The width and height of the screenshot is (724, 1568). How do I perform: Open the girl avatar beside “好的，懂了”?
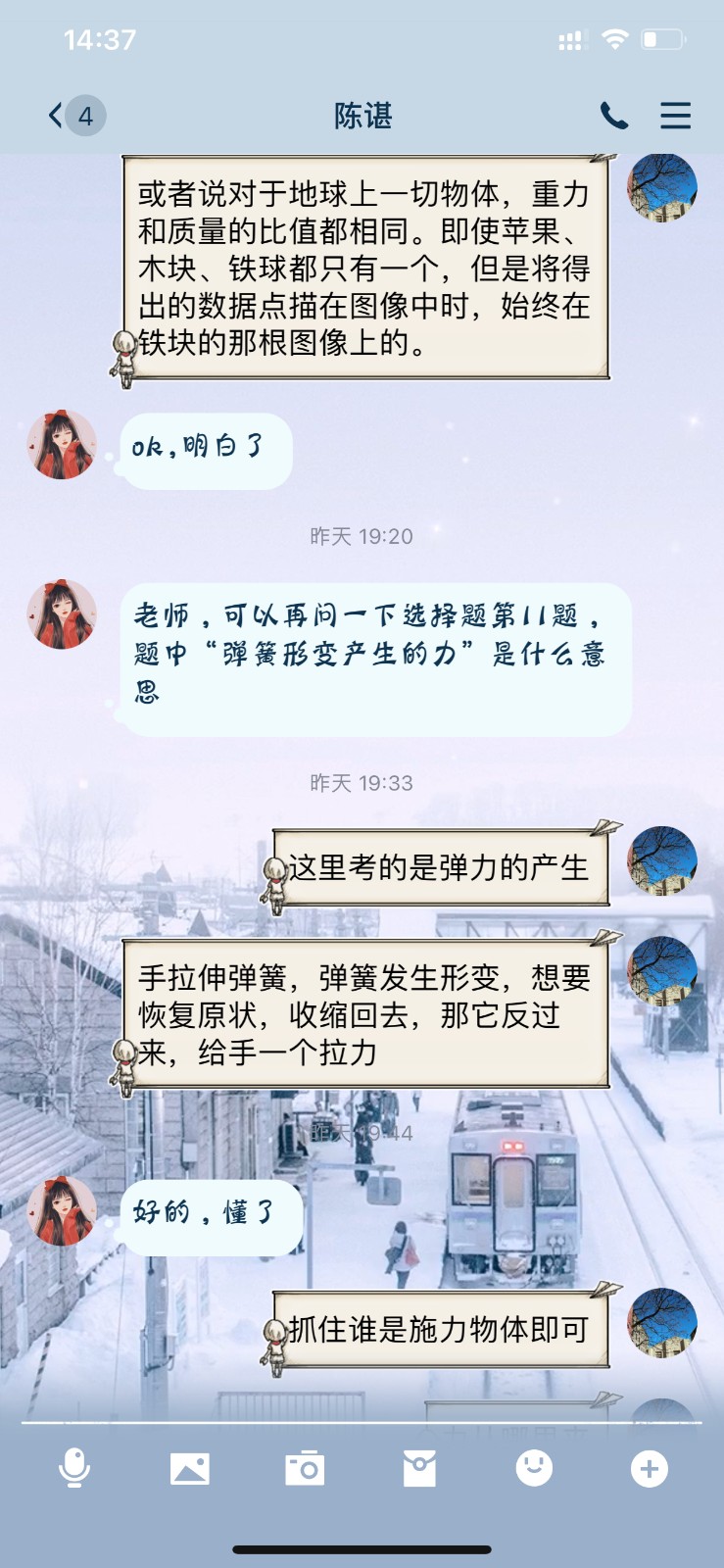tap(62, 1211)
